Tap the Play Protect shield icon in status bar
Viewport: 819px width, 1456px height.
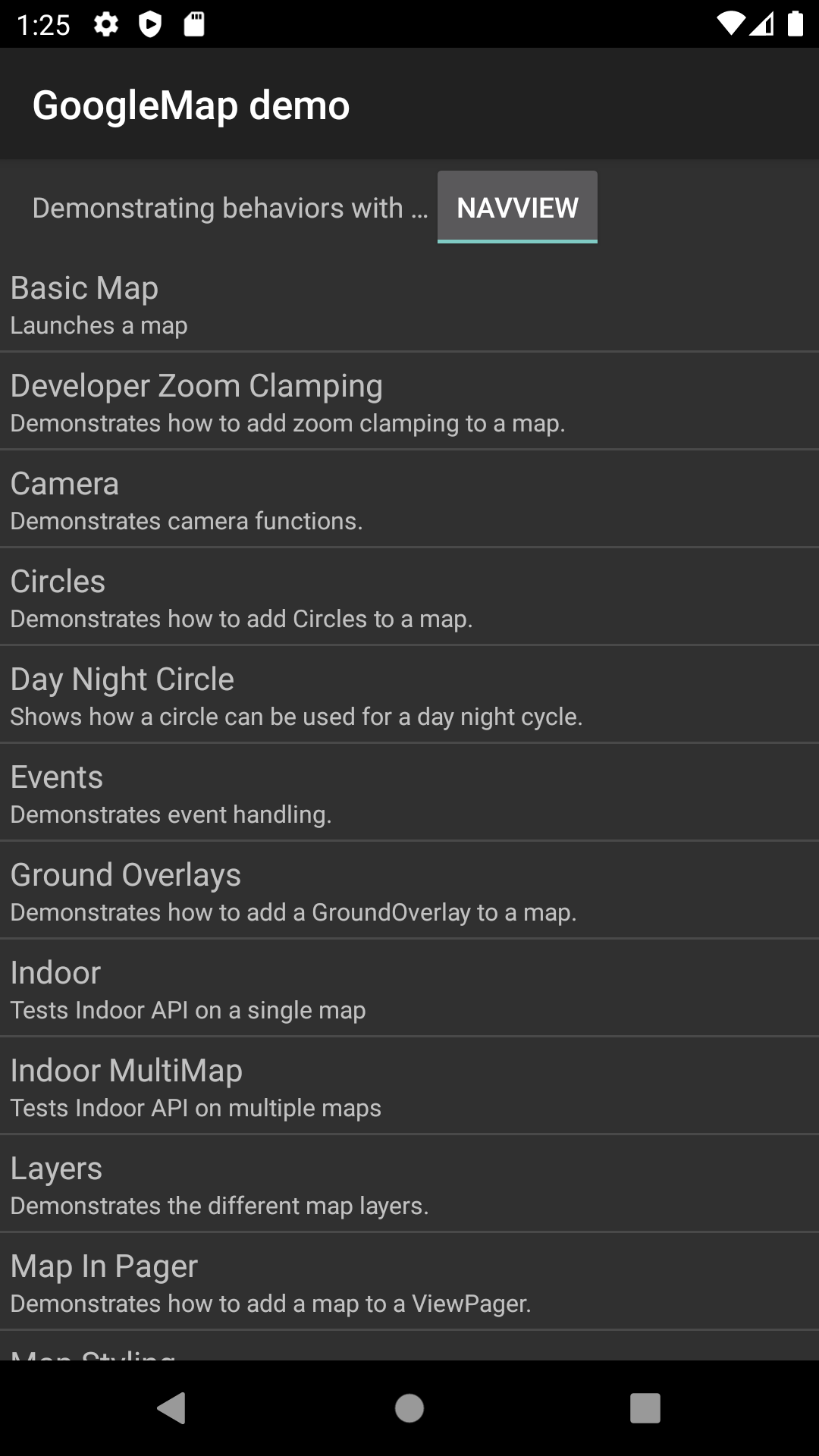coord(151,23)
